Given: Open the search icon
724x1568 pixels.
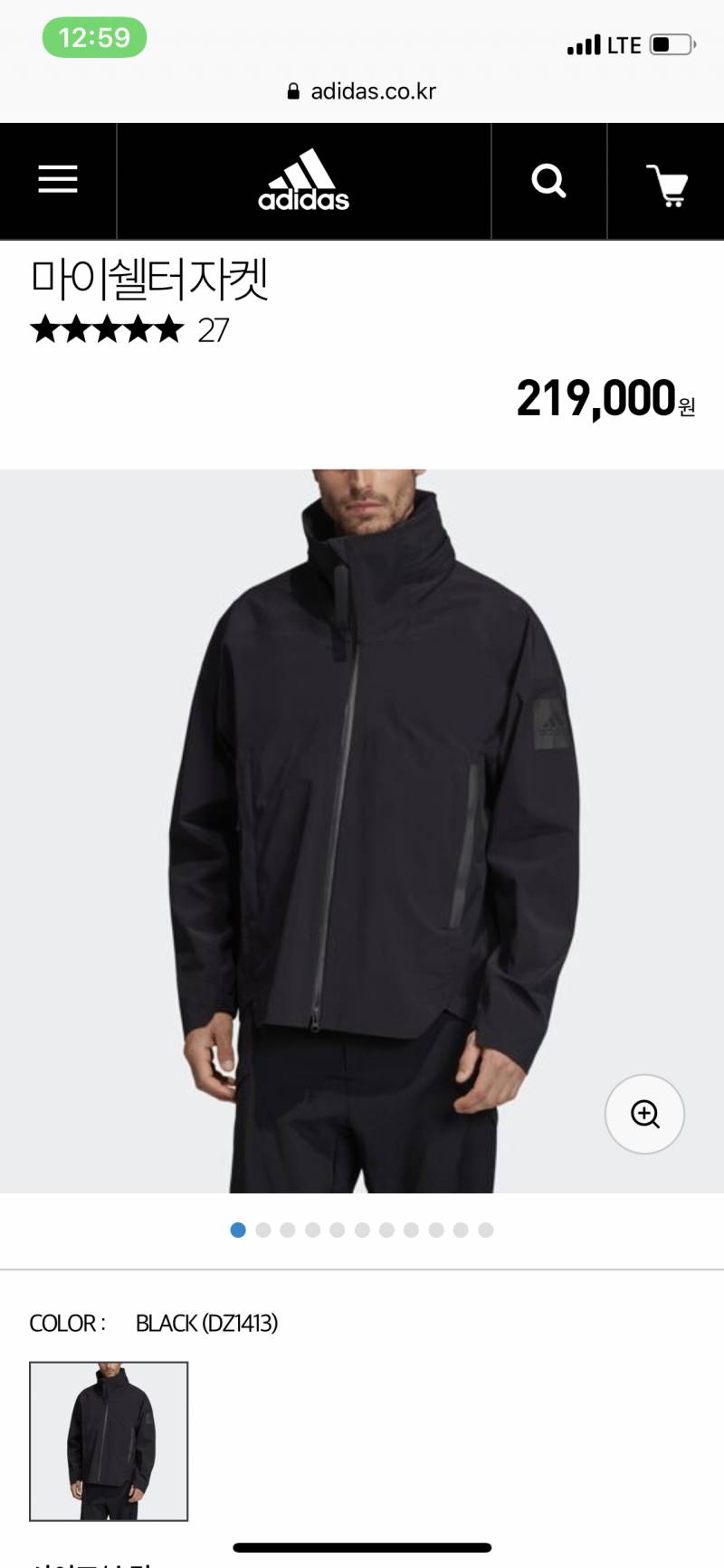Looking at the screenshot, I should [548, 181].
